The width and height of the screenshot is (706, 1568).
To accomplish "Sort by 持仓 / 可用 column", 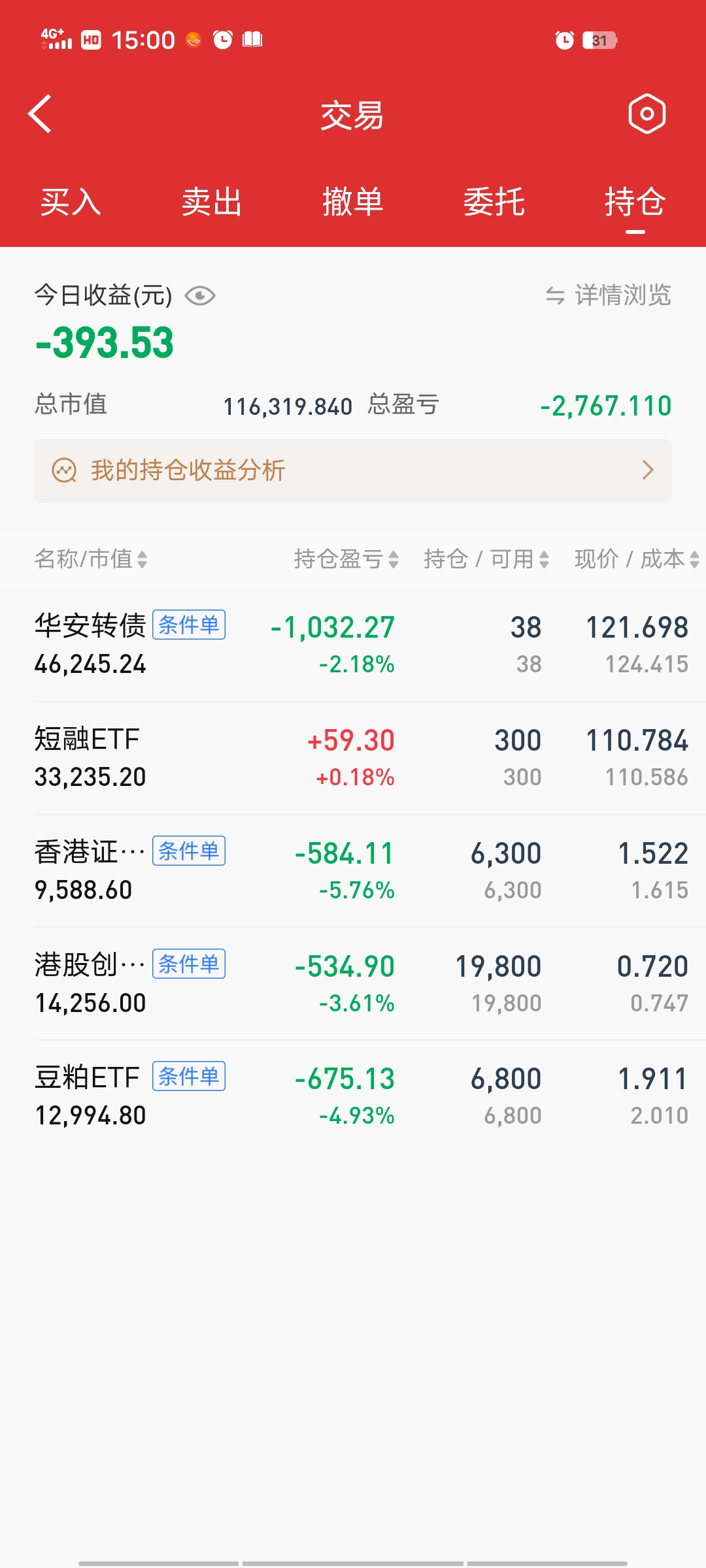I will (486, 559).
